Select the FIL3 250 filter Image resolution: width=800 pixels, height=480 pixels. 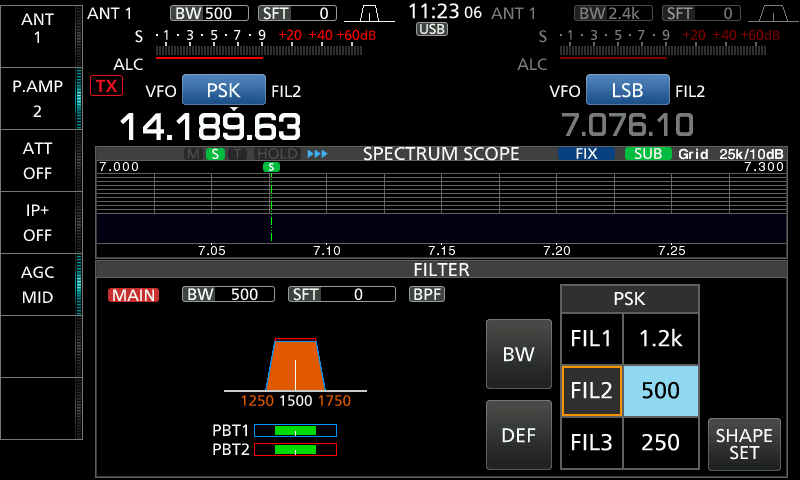point(629,442)
